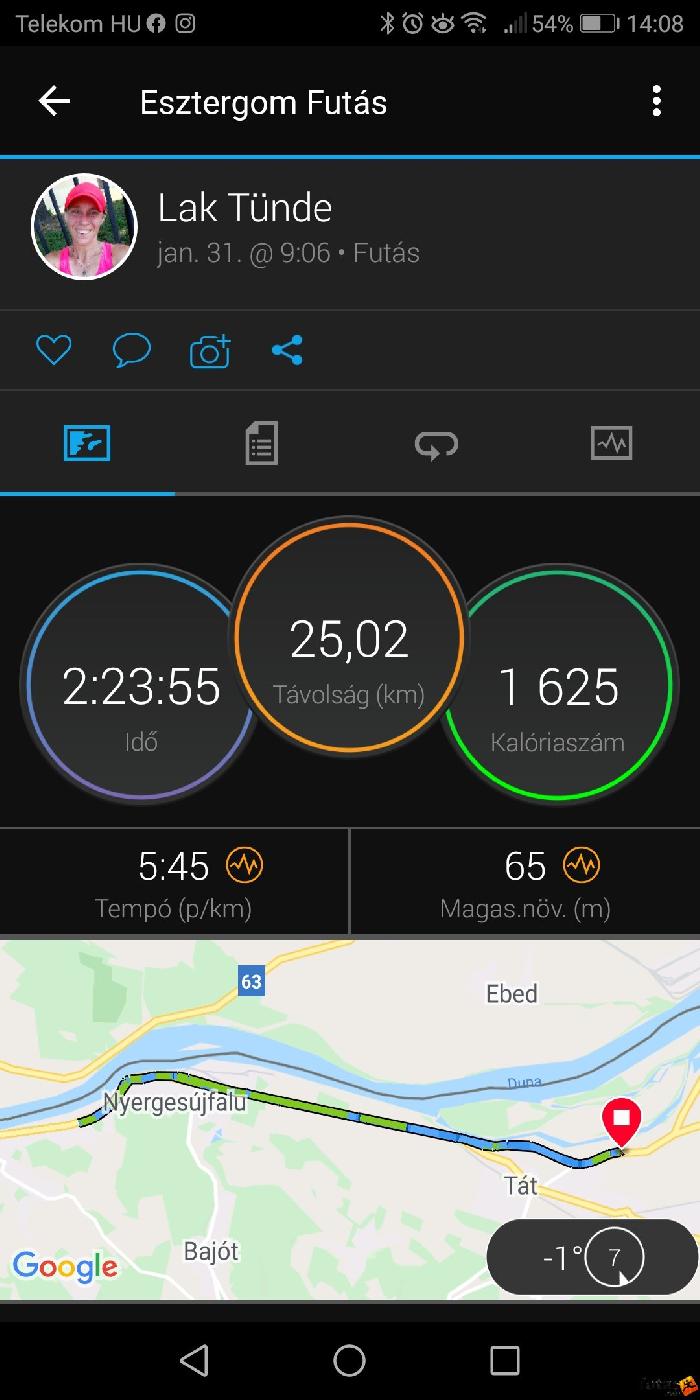Open the weather widget showing -1°
Screen dimensions: 700x1400
pos(590,1257)
